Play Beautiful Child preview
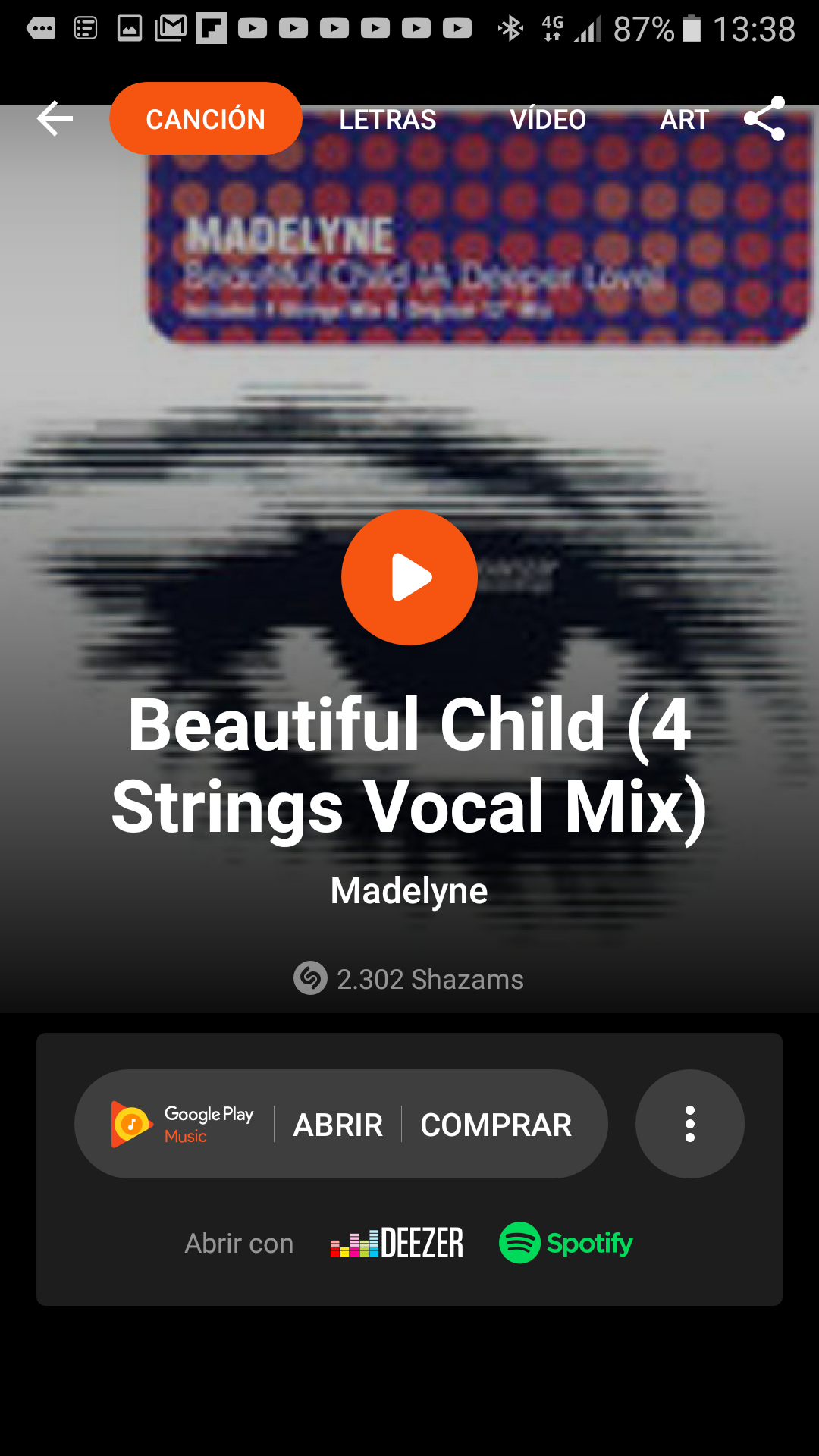 (409, 577)
